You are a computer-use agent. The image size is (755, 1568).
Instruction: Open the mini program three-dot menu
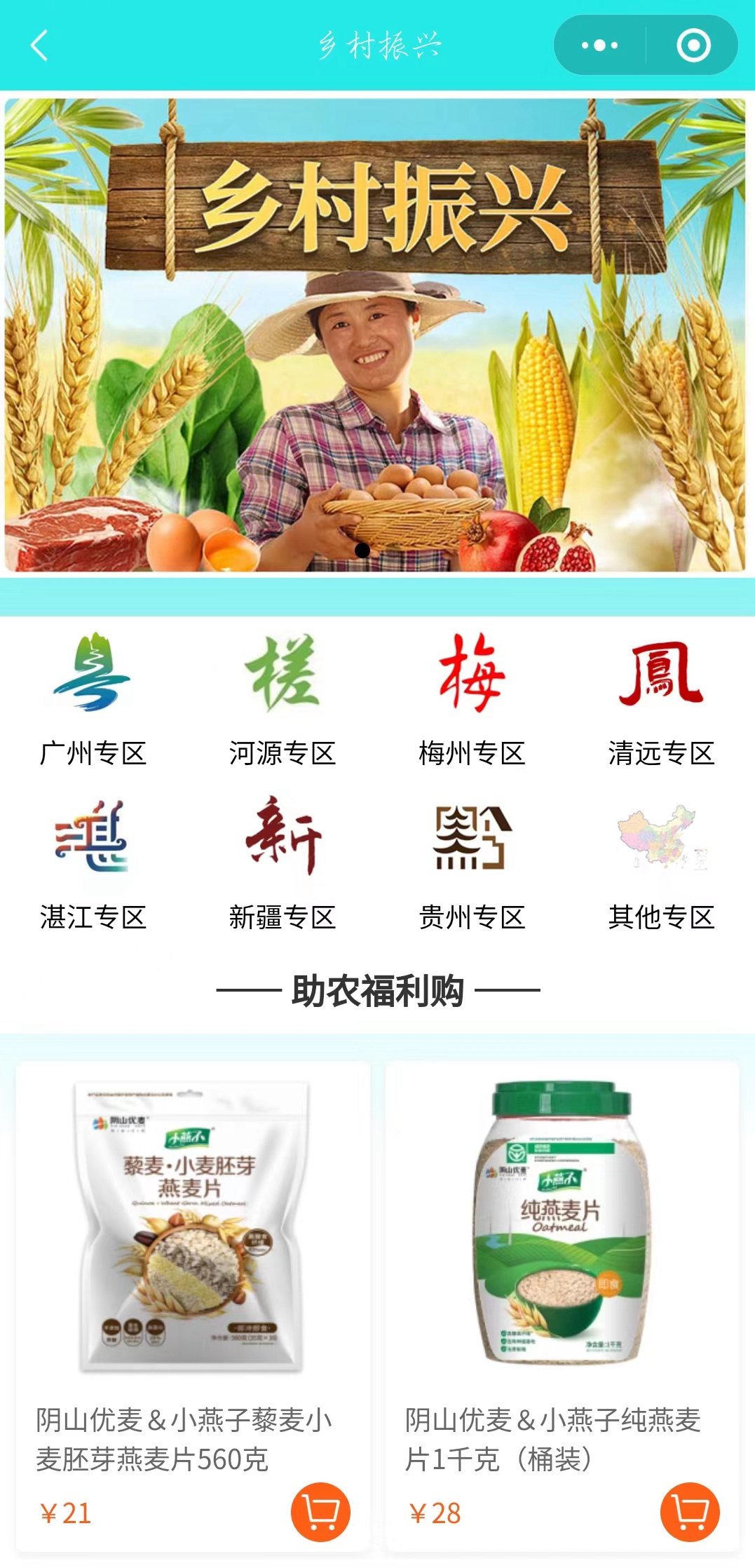(599, 46)
